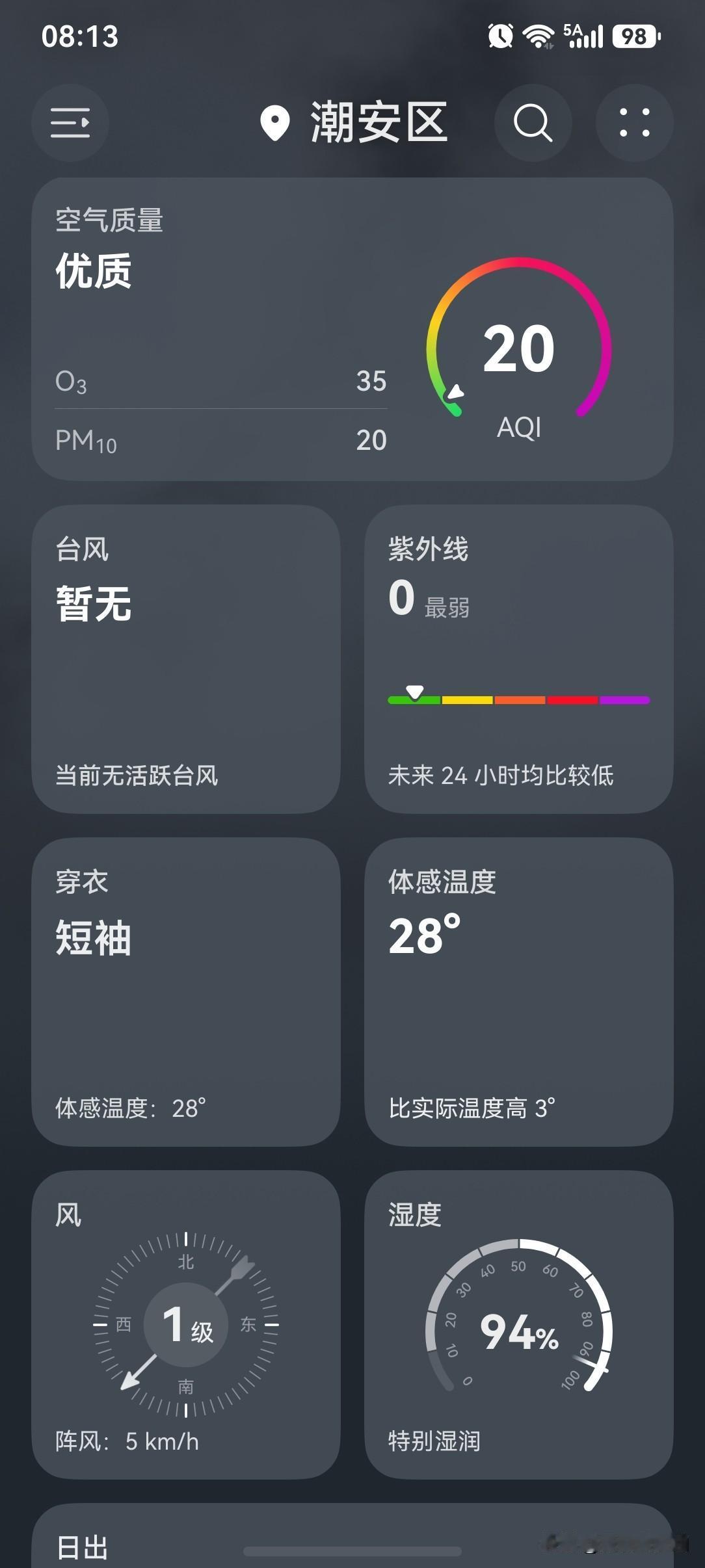
Task: Open the 穿衣 clothing advice card
Action: (186, 992)
